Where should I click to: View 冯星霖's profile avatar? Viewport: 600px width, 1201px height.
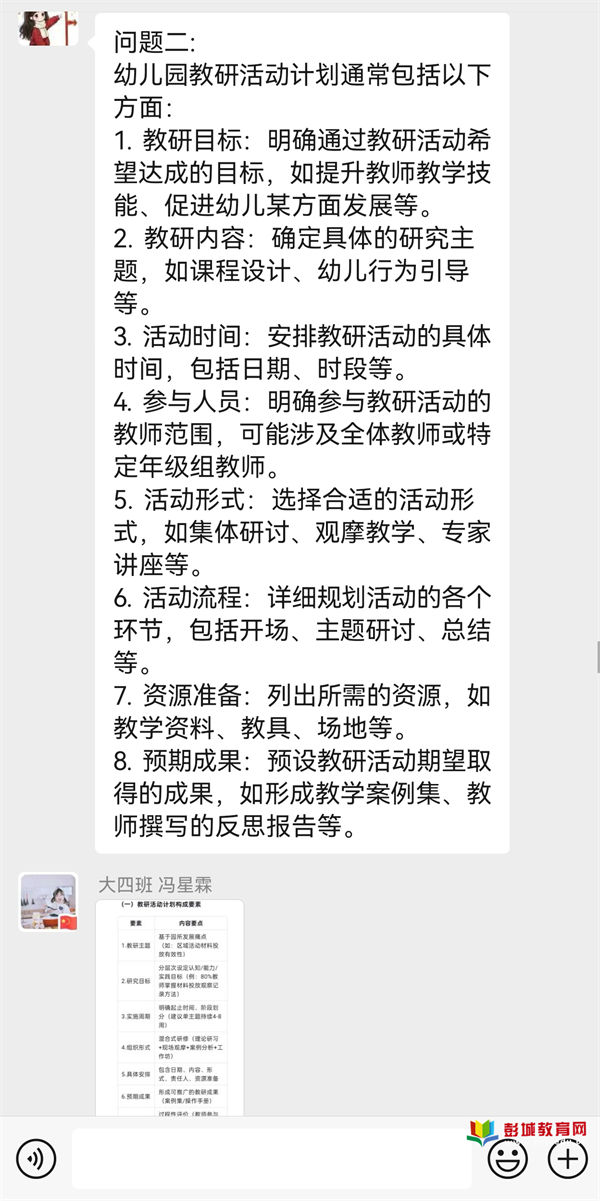point(48,902)
